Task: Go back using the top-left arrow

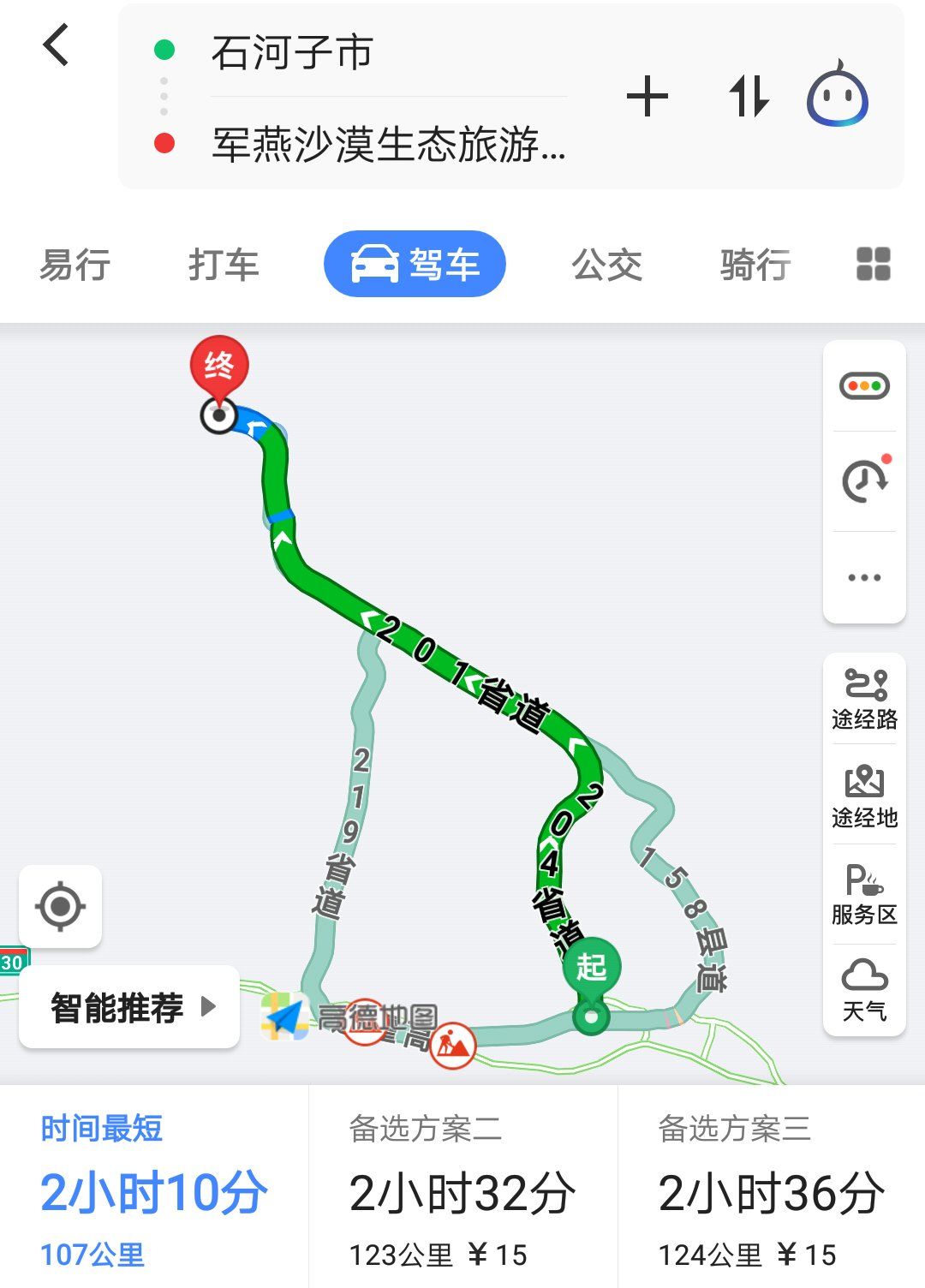Action: coord(57,45)
